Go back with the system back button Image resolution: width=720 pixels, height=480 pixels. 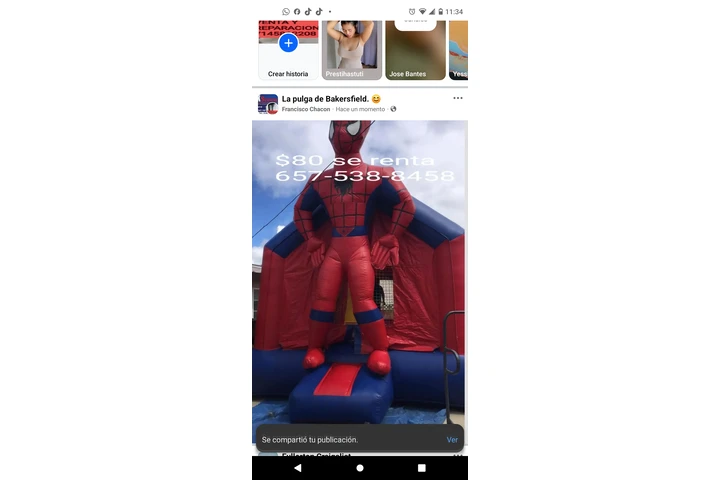[x=297, y=467]
